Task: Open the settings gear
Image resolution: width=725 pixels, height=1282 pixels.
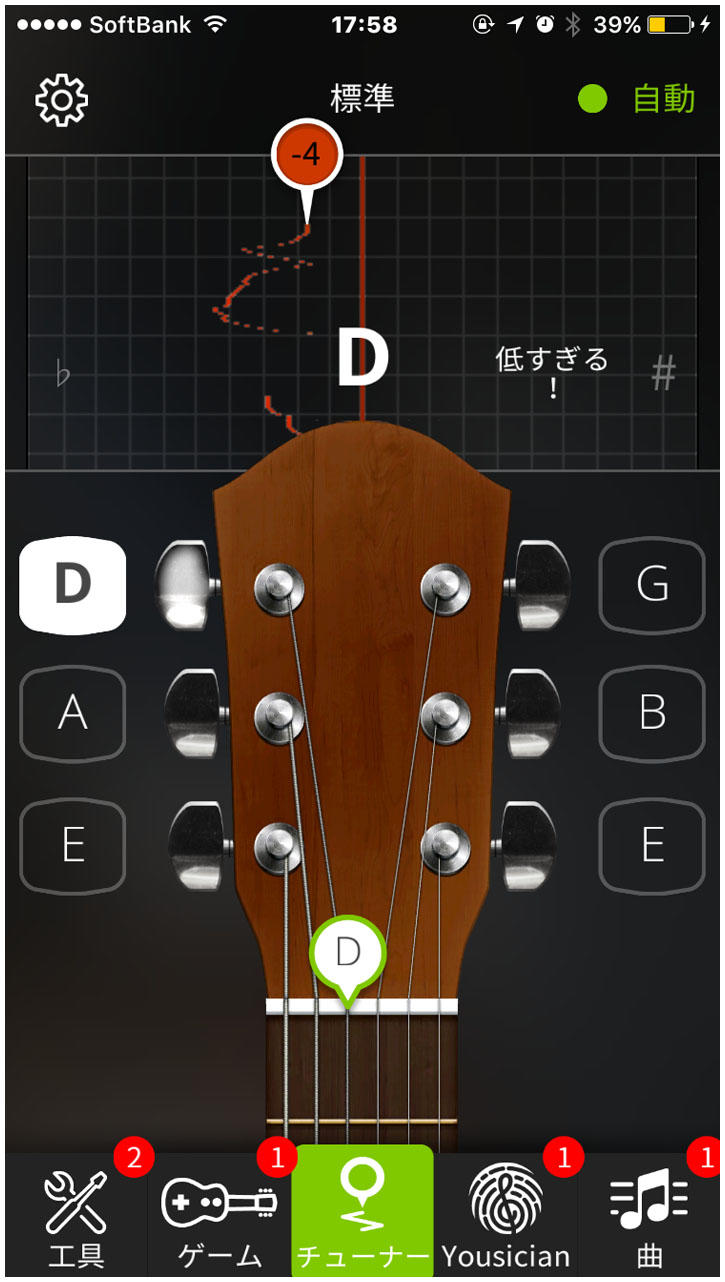Action: pyautogui.click(x=62, y=99)
